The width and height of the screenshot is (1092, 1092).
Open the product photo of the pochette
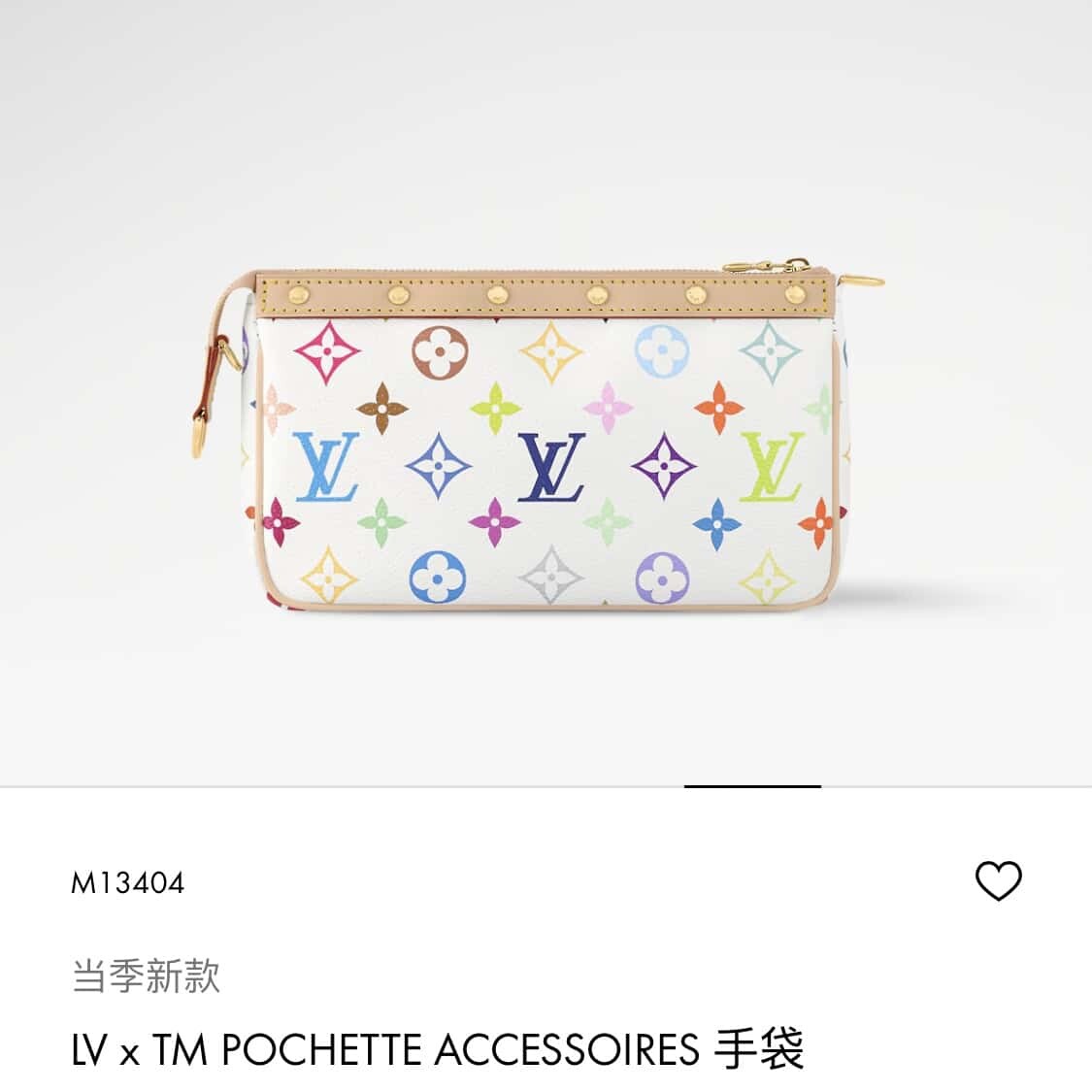pos(546,437)
